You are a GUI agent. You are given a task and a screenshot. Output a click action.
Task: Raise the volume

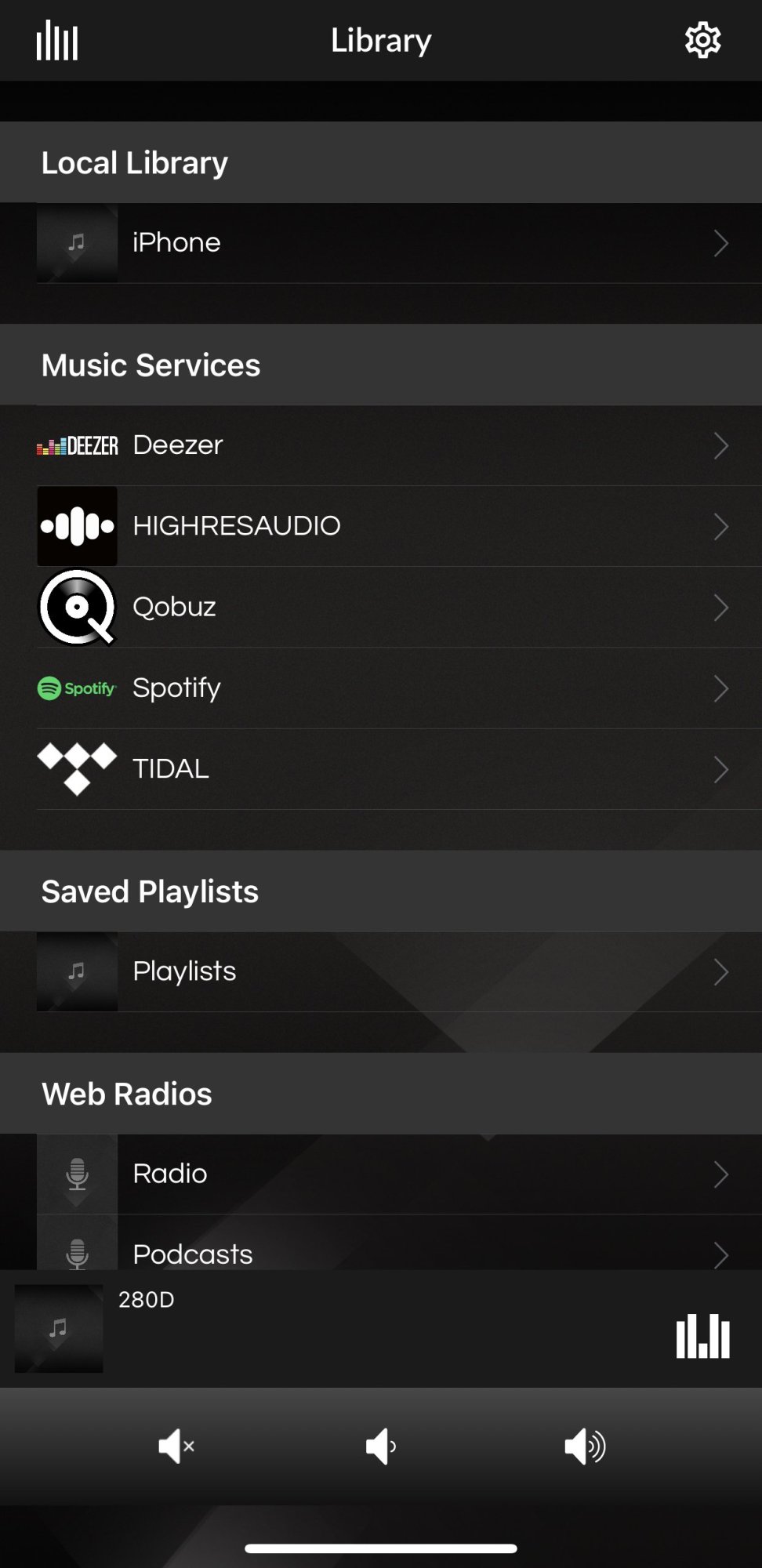[585, 1446]
